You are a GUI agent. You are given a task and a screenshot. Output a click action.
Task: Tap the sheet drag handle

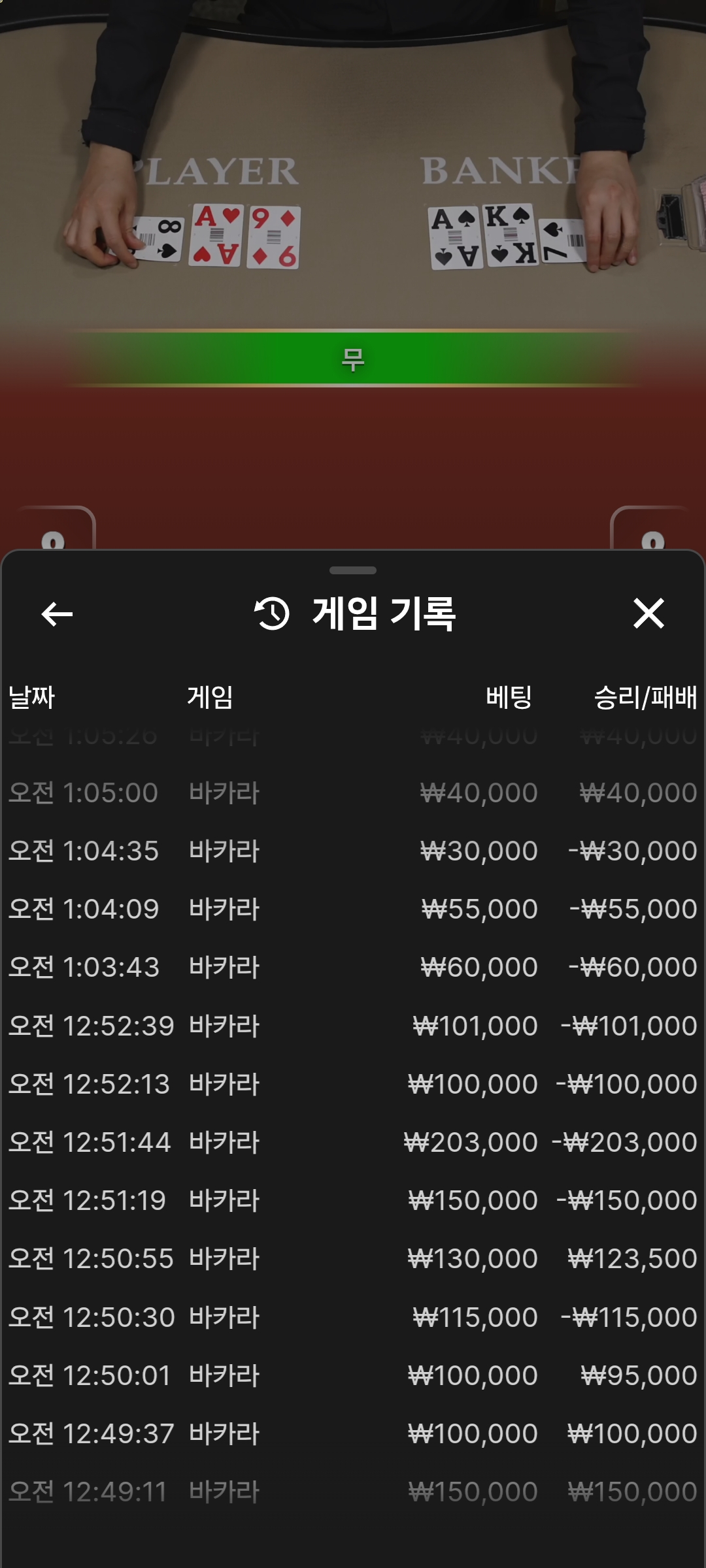click(x=353, y=570)
